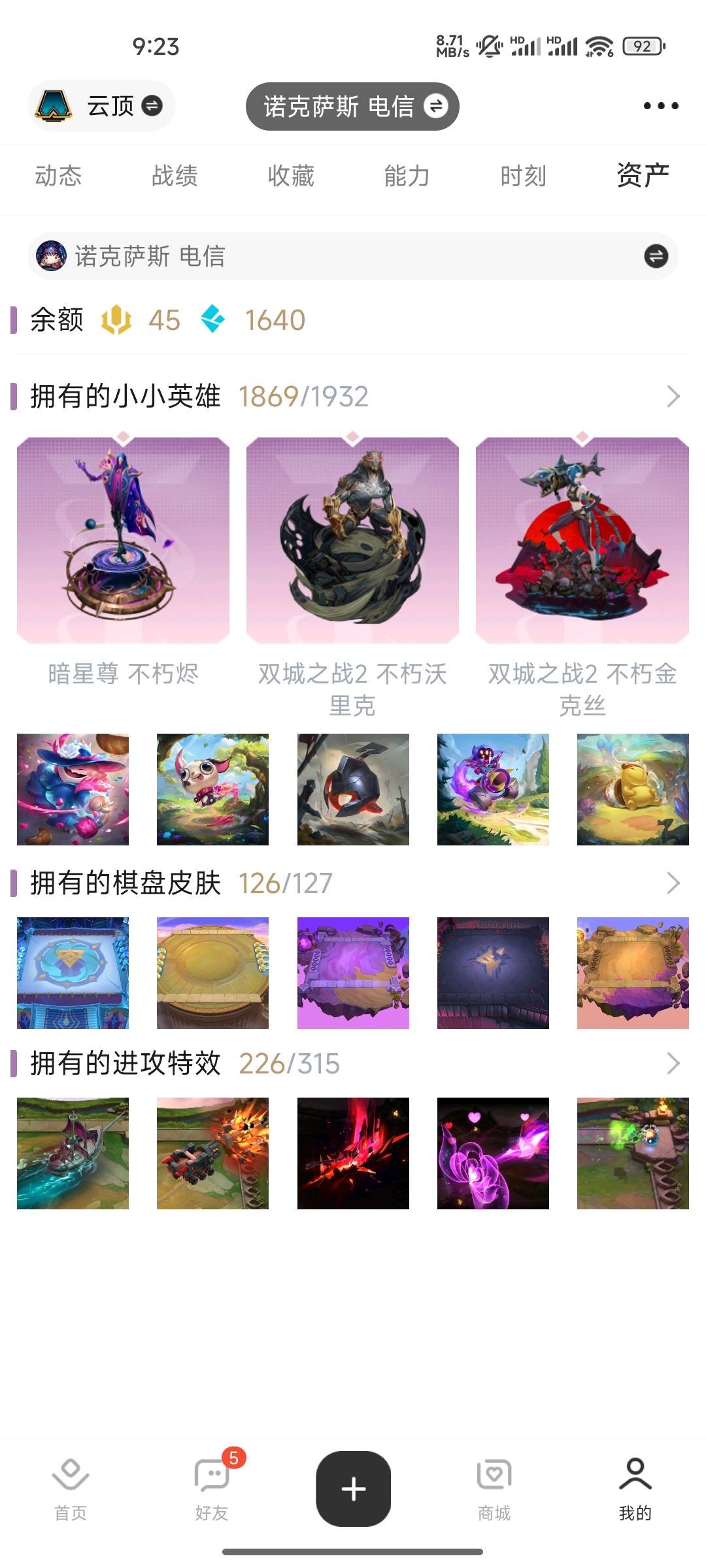This screenshot has height=1568, width=706.
Task: Expand 拥有的进攻特效 list
Action: tap(673, 1064)
